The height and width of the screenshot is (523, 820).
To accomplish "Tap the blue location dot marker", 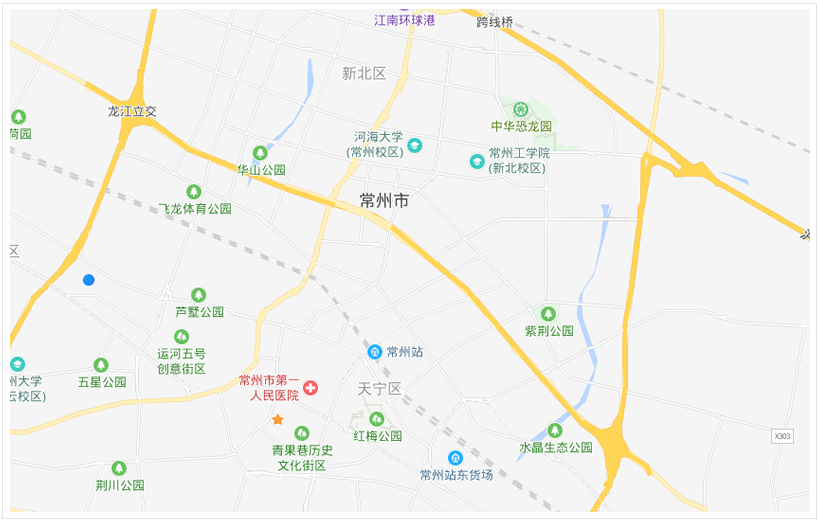I will click(x=89, y=280).
